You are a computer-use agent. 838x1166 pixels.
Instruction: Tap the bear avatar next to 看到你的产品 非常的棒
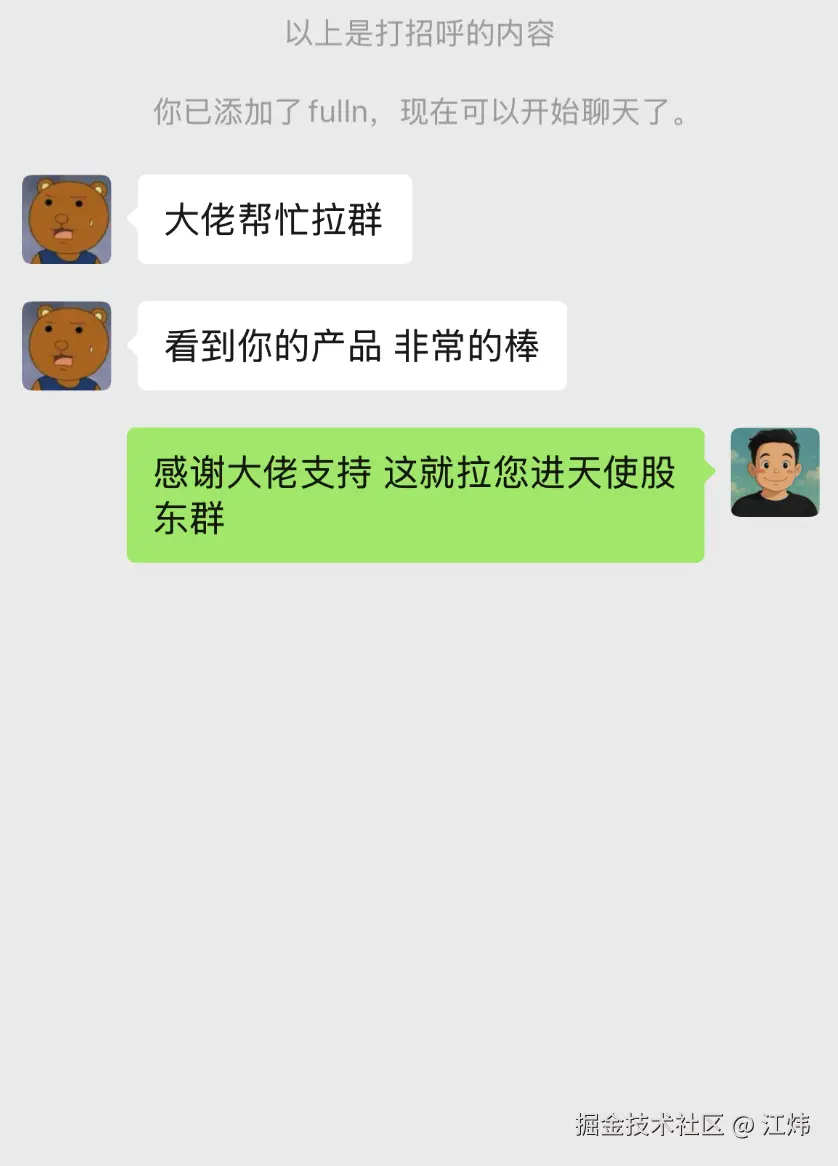[67, 346]
